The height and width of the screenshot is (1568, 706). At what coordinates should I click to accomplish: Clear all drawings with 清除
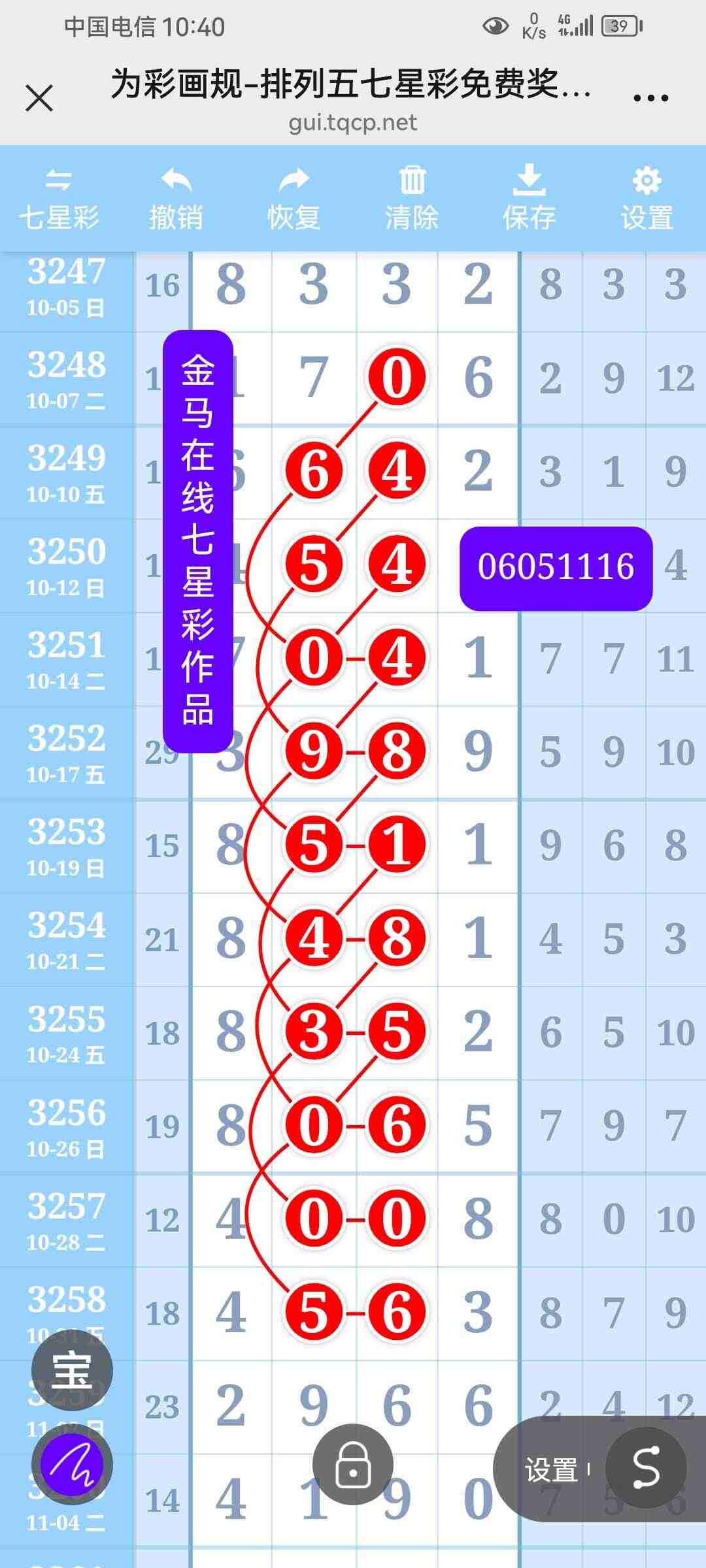pos(411,199)
